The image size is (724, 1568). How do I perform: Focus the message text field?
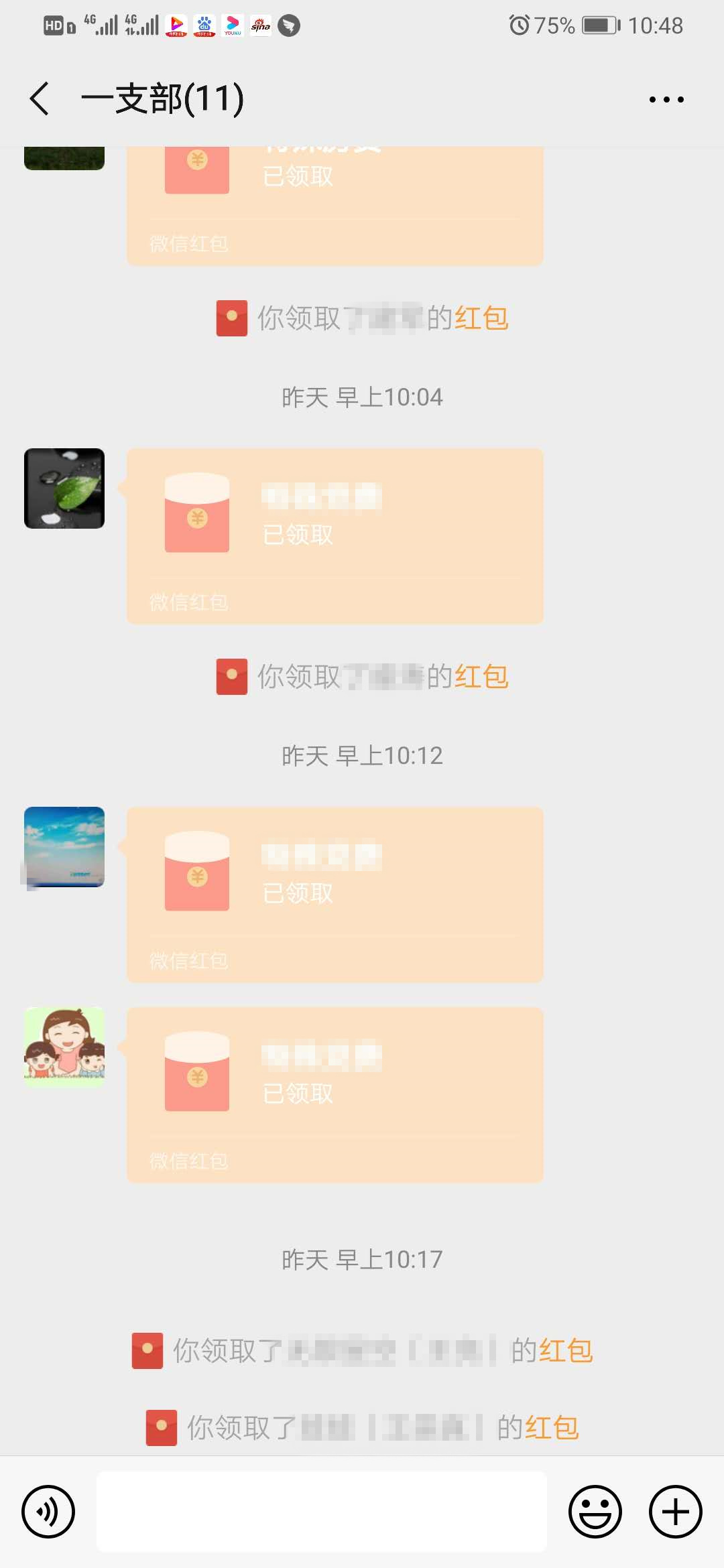pos(322,1512)
